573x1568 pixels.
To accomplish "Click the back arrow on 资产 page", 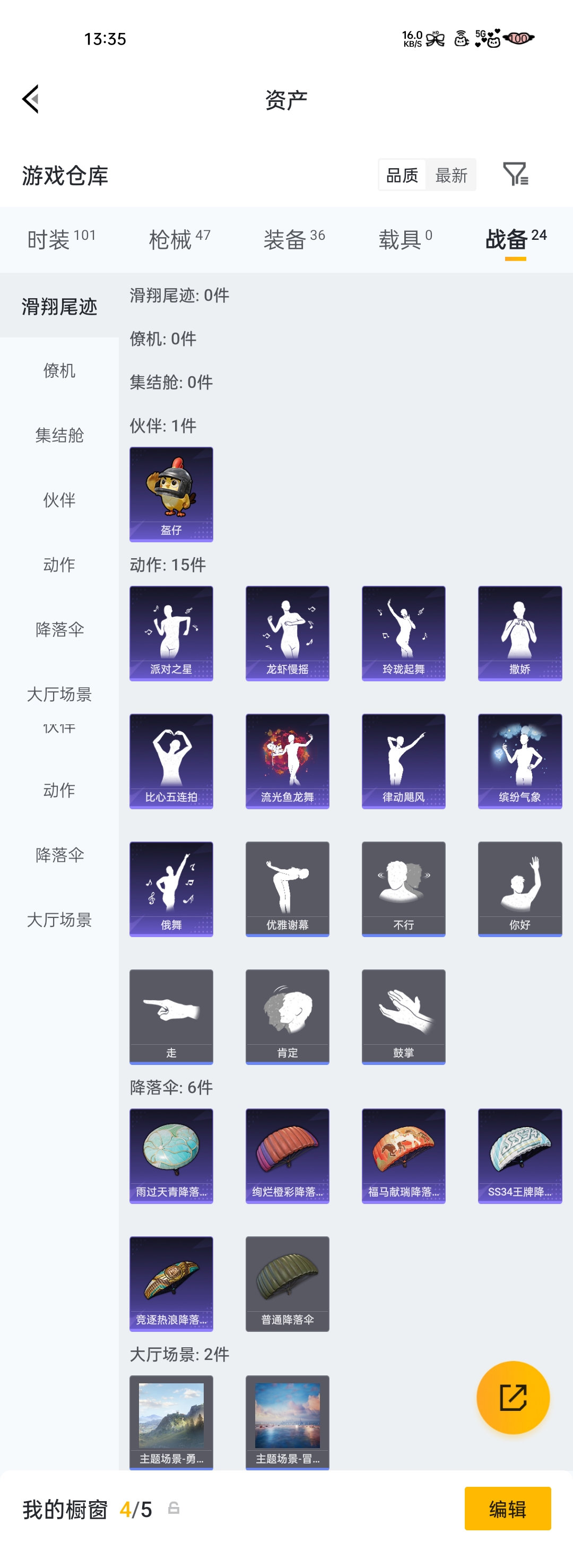I will click(x=30, y=99).
